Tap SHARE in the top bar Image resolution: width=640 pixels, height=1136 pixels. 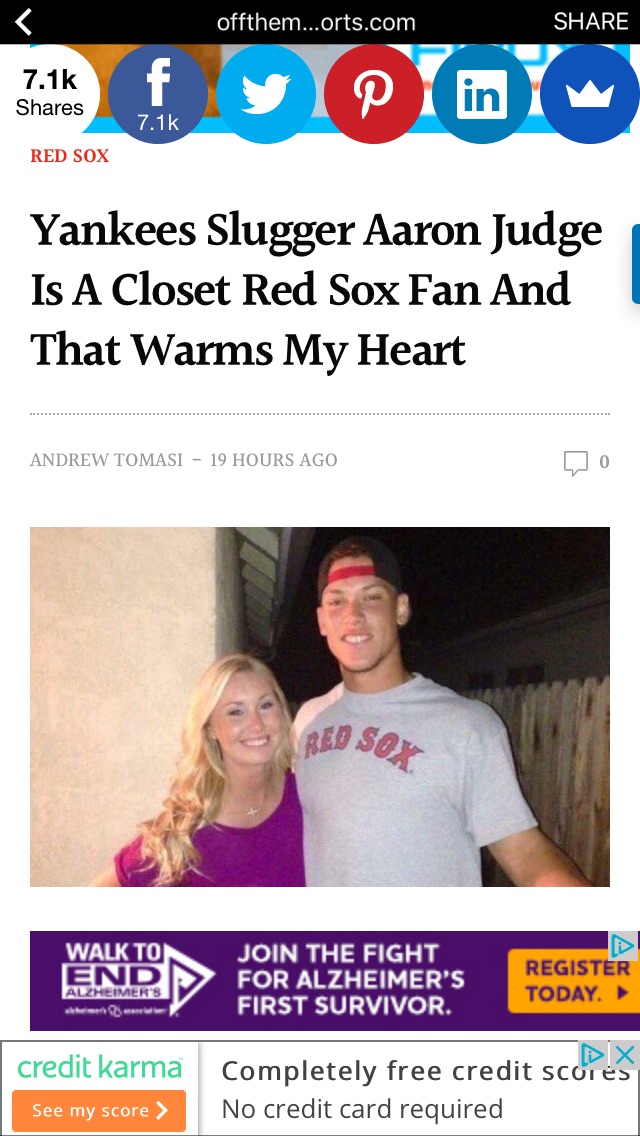point(591,22)
